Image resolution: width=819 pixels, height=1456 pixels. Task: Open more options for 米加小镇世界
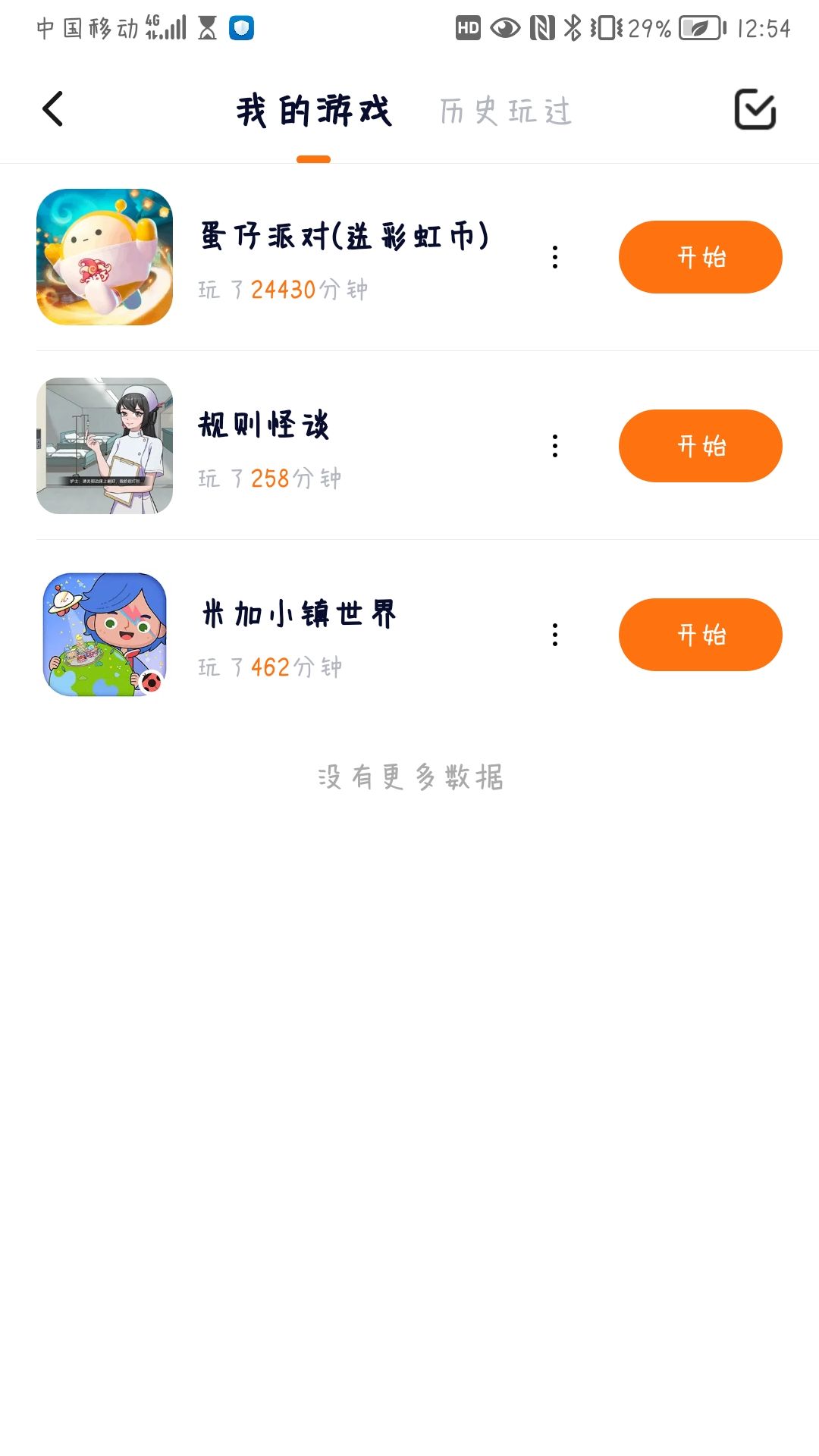point(555,635)
